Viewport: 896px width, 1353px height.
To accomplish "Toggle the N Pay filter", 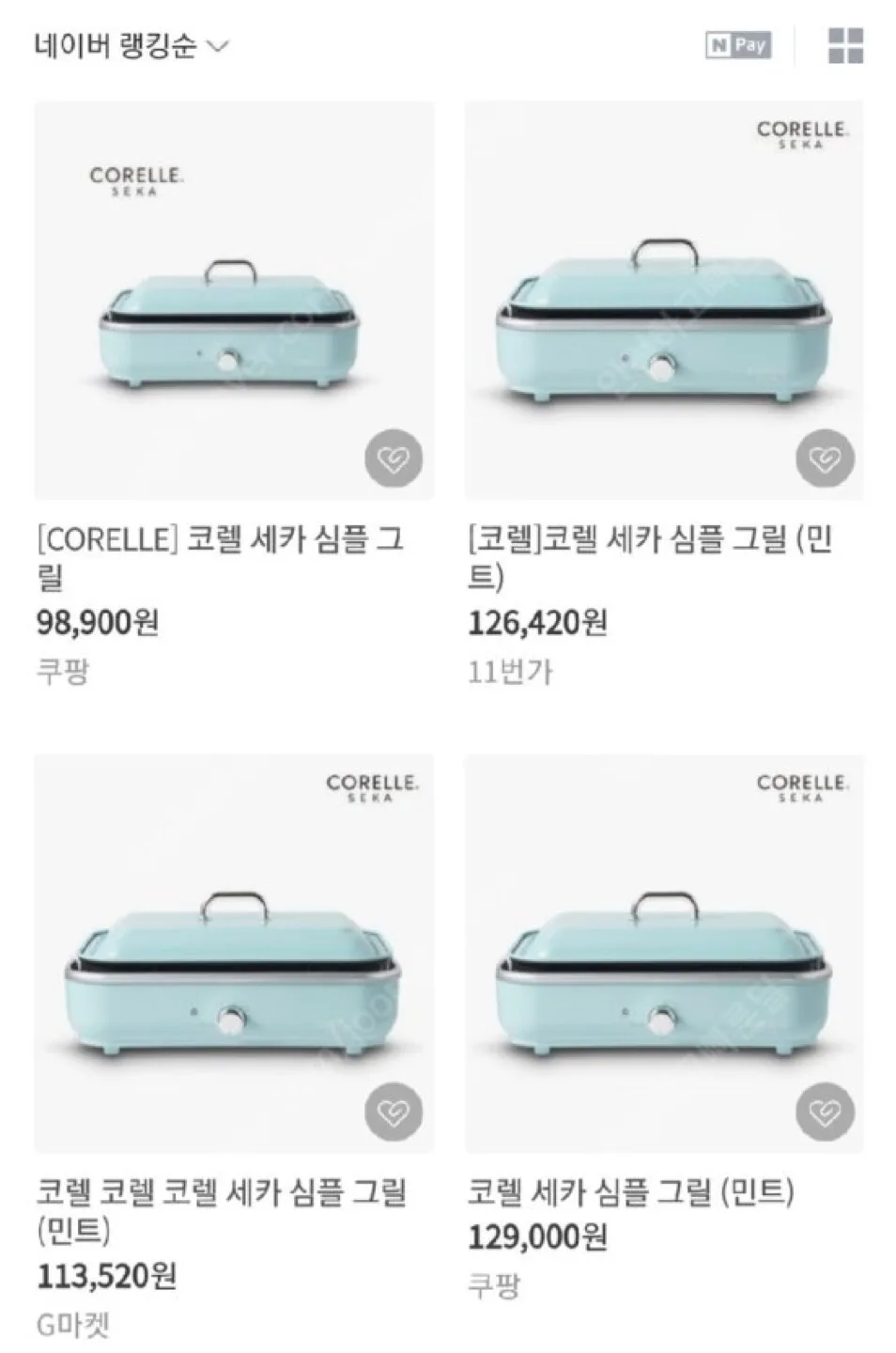I will [738, 45].
